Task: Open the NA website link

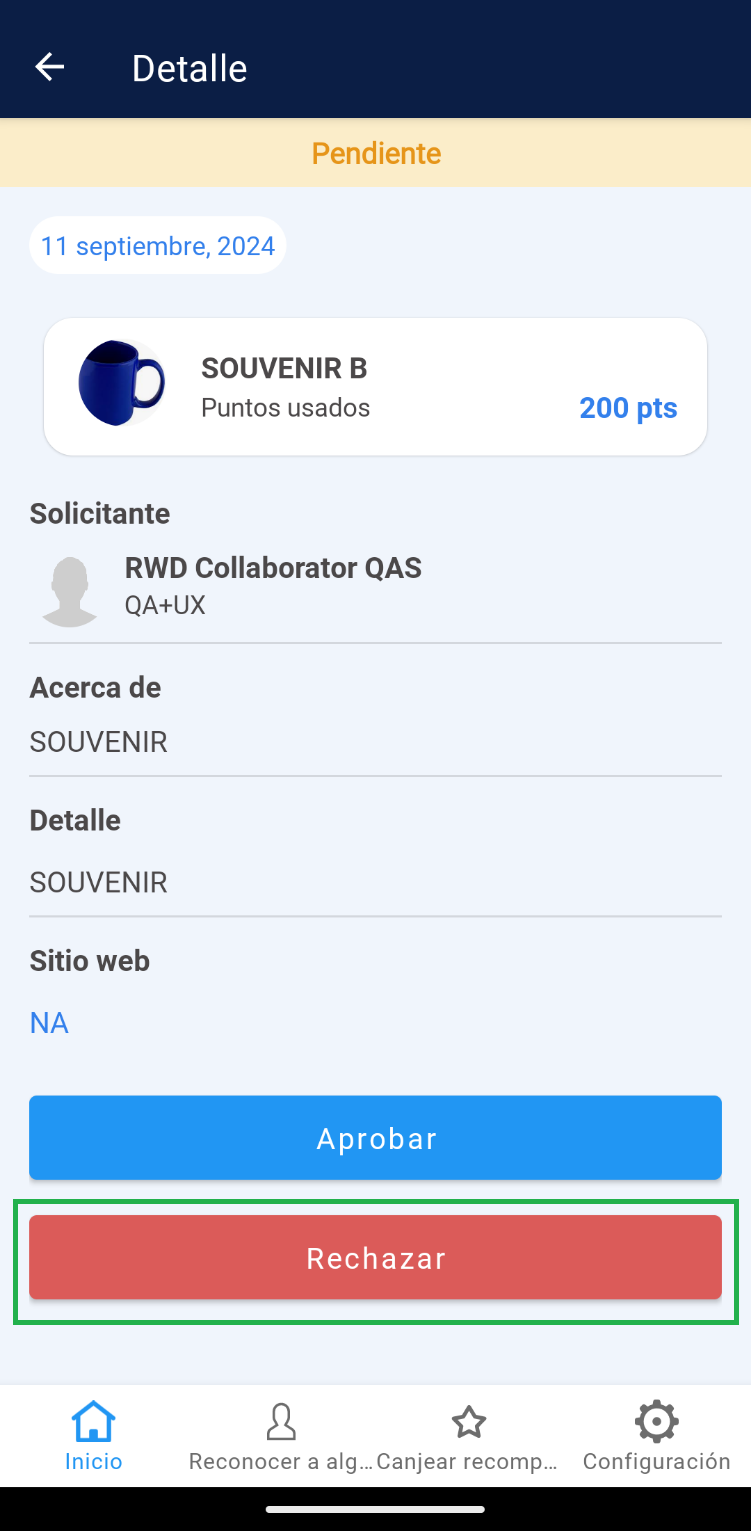Action: pyautogui.click(x=49, y=1023)
